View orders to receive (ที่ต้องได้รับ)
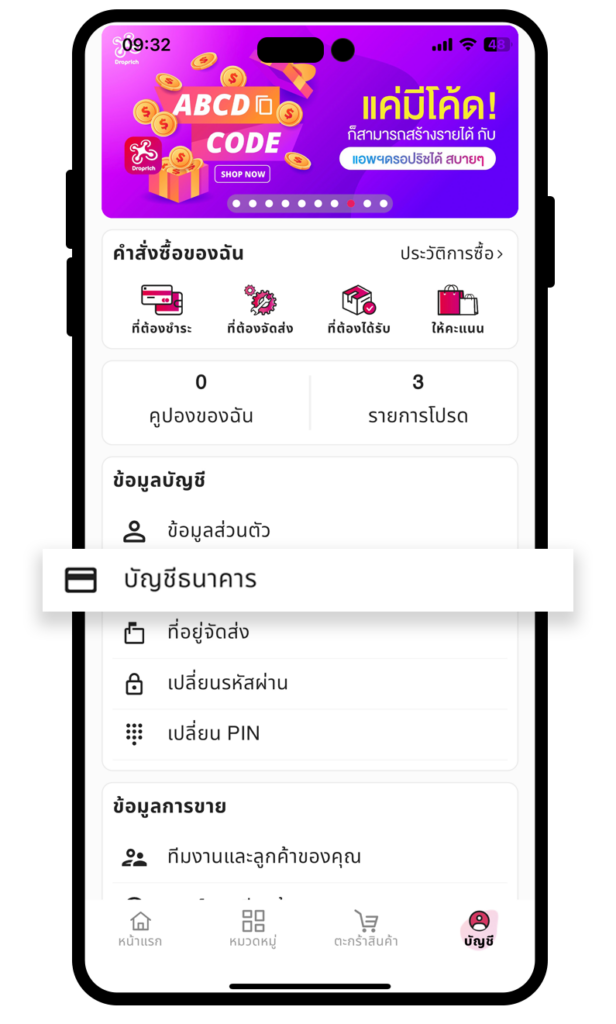616x1024 pixels. 359,309
